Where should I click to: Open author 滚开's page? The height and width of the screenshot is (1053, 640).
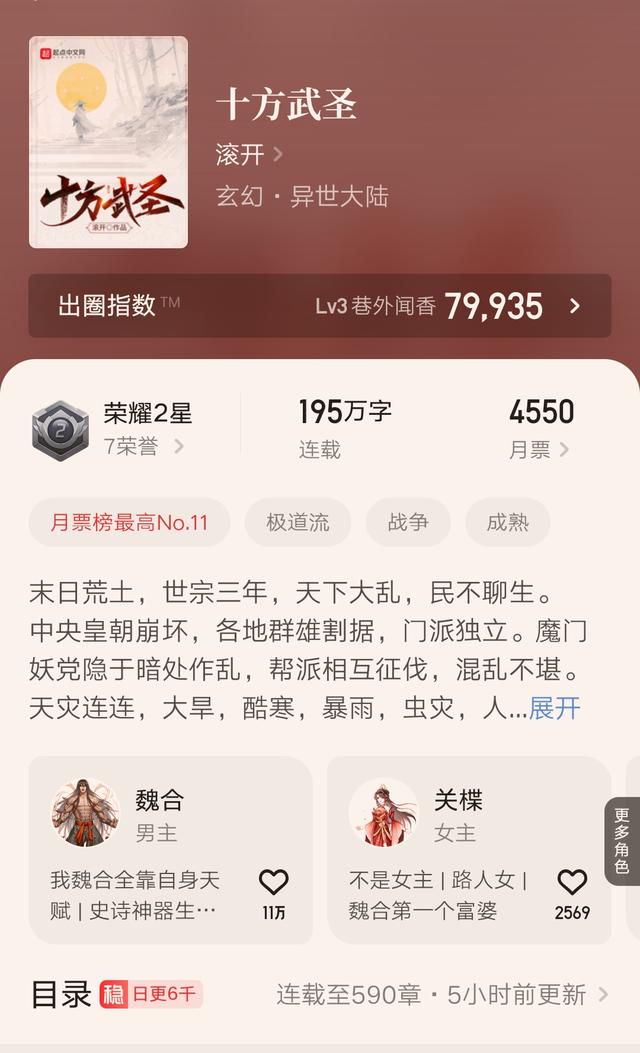pos(248,155)
